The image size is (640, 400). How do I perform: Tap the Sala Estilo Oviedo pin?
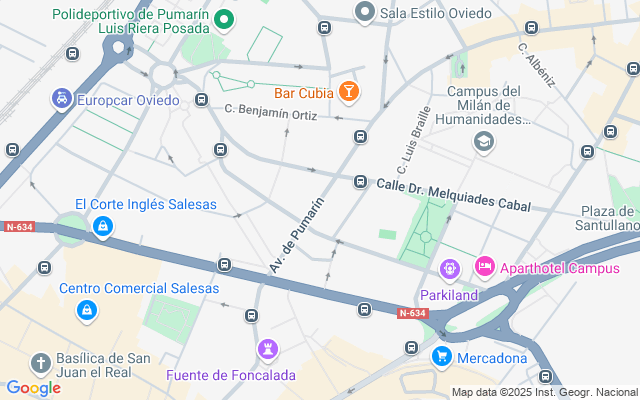click(x=365, y=12)
